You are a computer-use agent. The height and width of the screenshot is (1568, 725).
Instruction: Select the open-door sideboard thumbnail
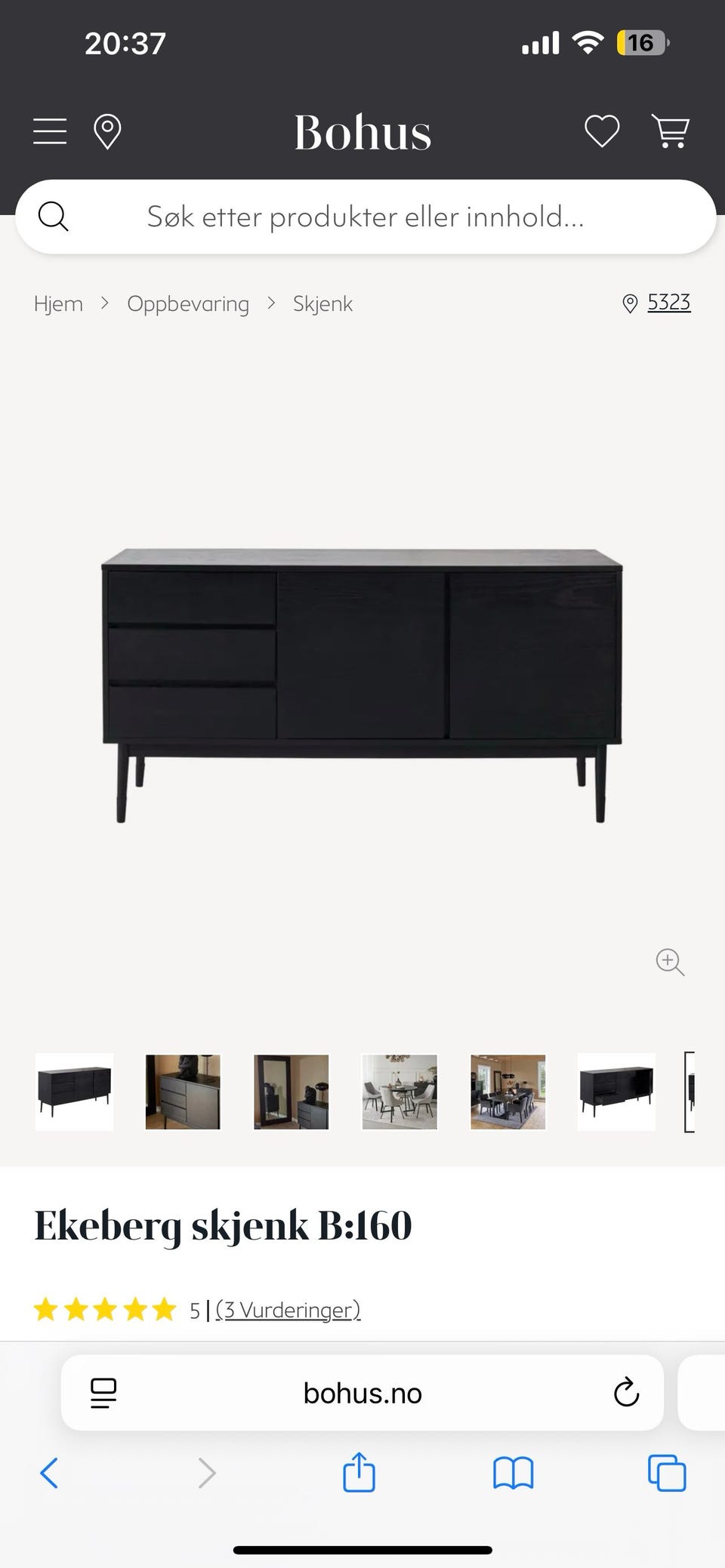(x=616, y=1092)
